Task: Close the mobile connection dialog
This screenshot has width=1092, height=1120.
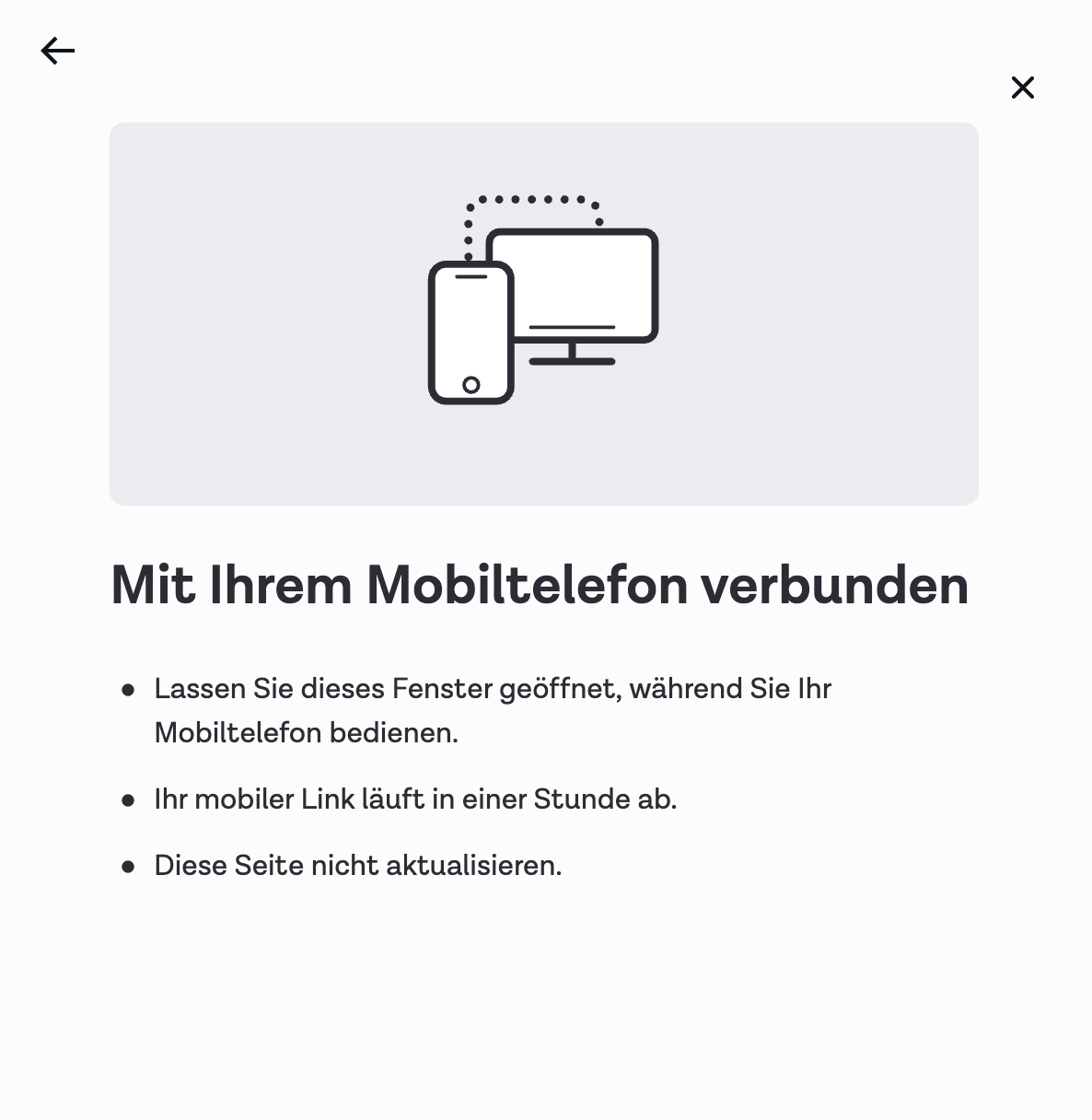Action: (x=1022, y=87)
